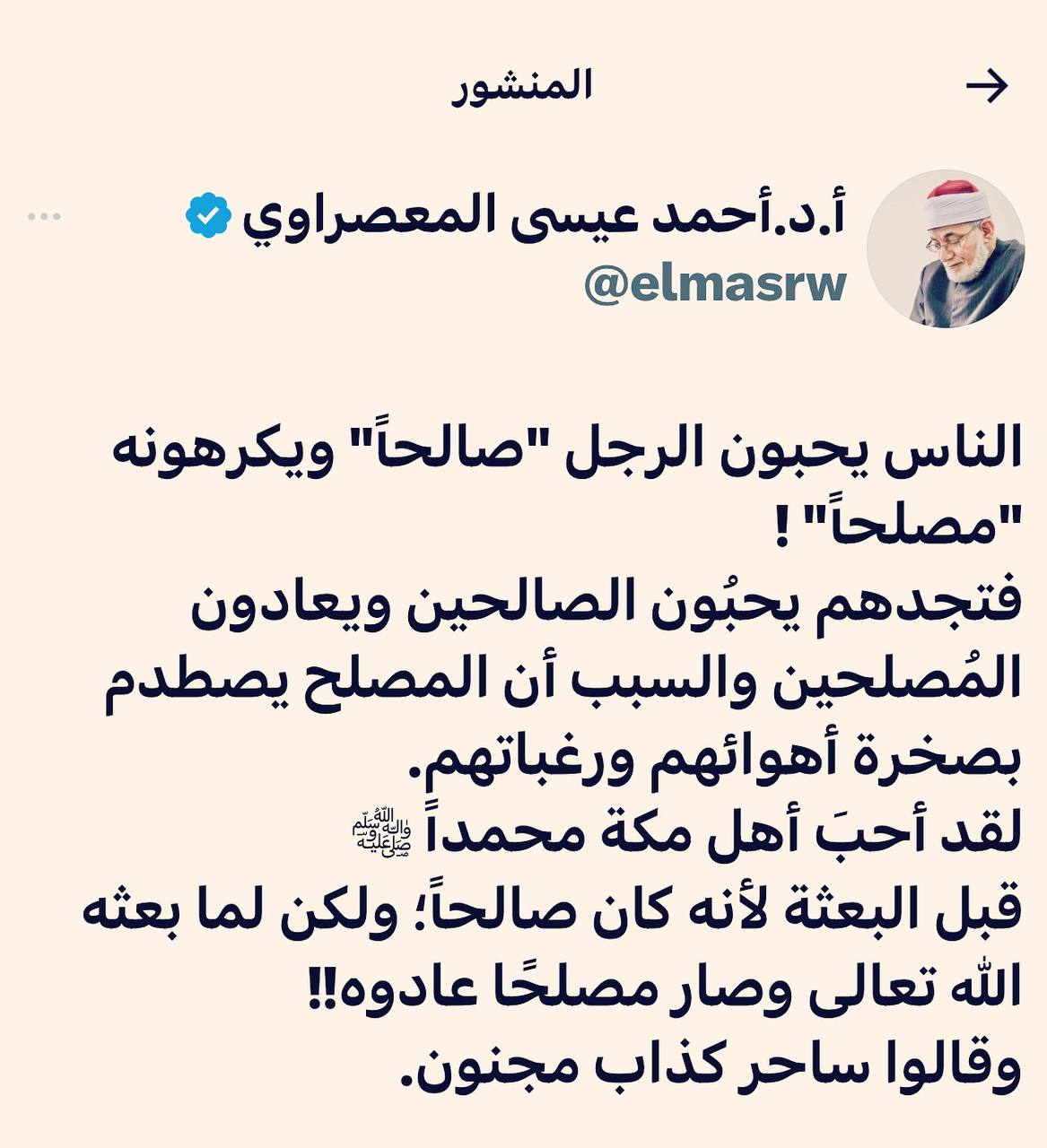Open the @elmasrw profile handle
This screenshot has width=1047, height=1148.
point(715,284)
